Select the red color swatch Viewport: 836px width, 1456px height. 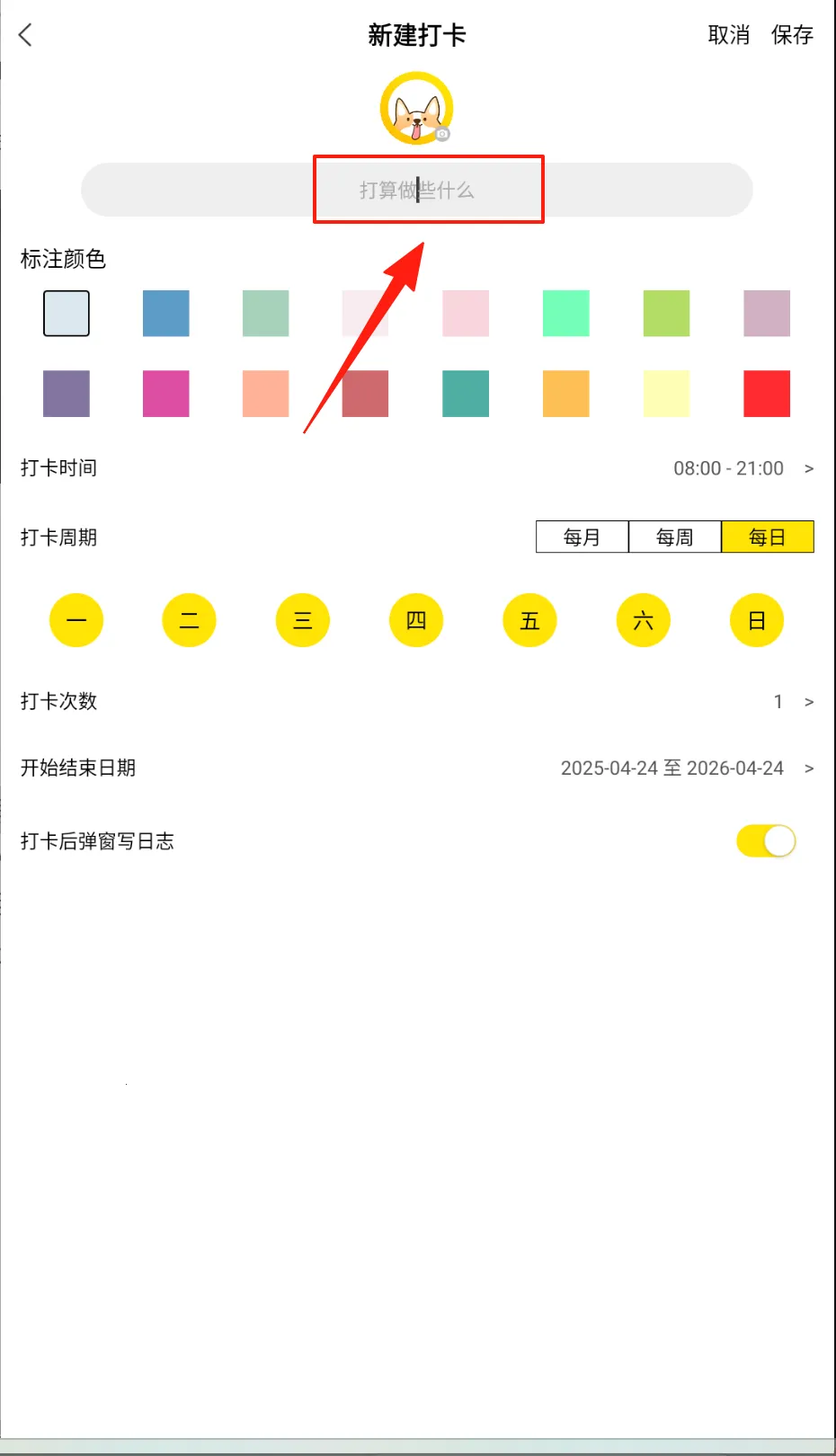(765, 394)
